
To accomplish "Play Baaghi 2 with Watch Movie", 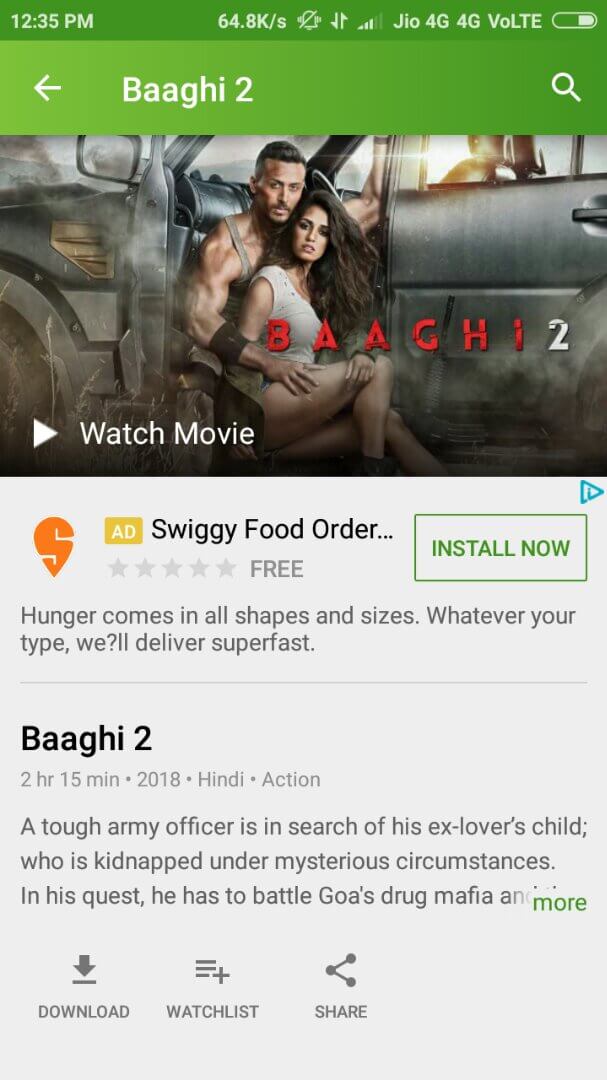I will tap(144, 433).
